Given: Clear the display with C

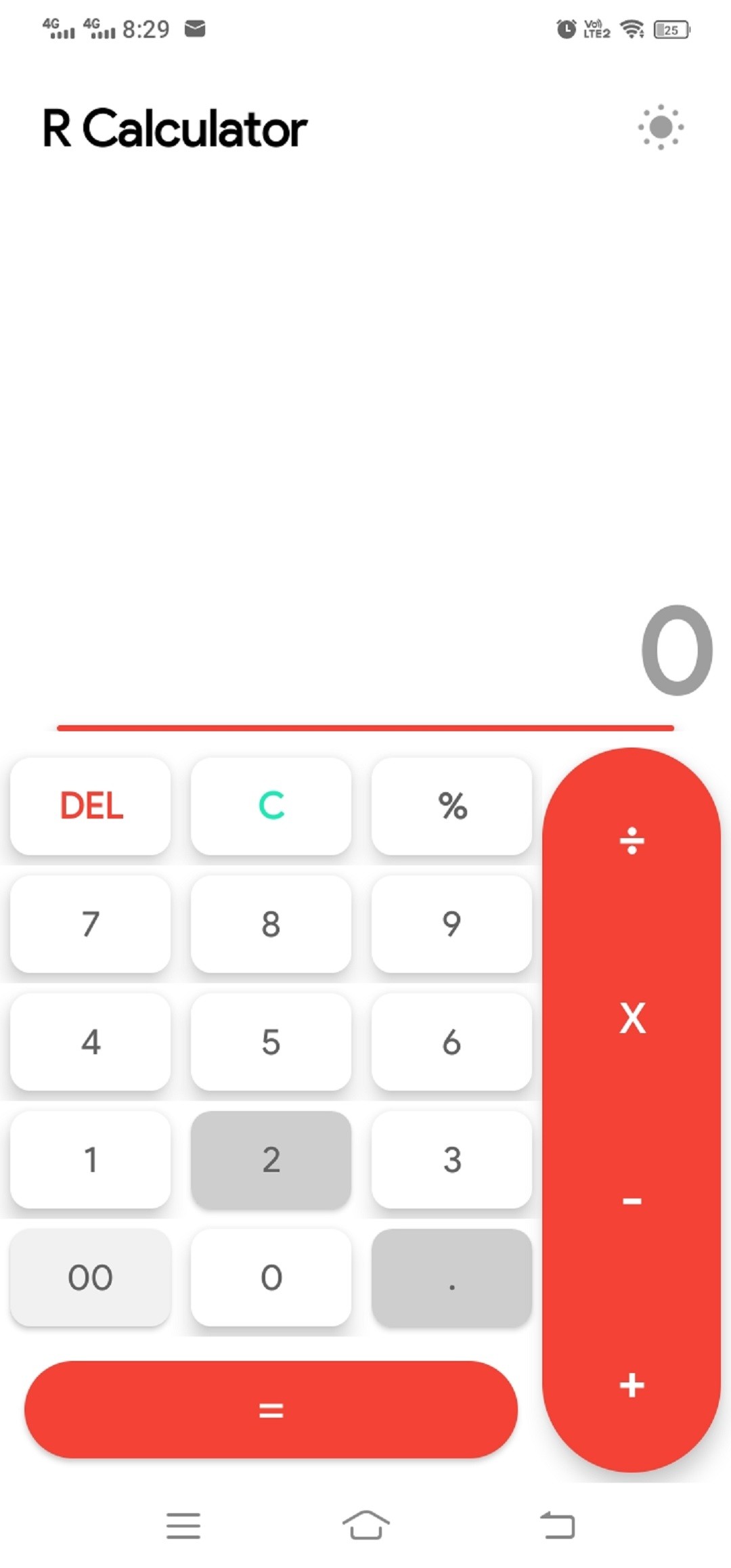Looking at the screenshot, I should pos(271,806).
